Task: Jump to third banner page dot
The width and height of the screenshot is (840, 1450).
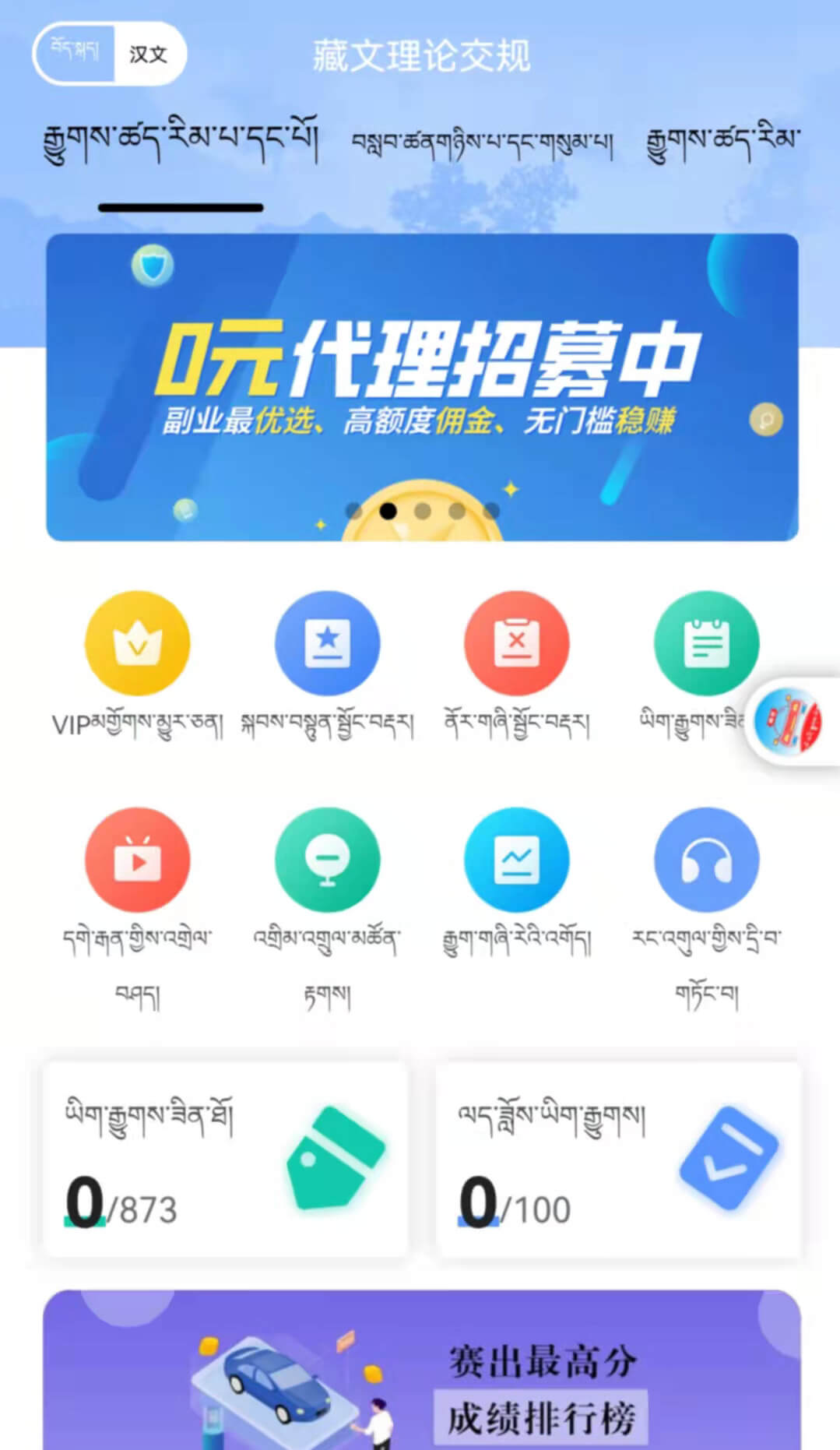Action: click(x=423, y=511)
